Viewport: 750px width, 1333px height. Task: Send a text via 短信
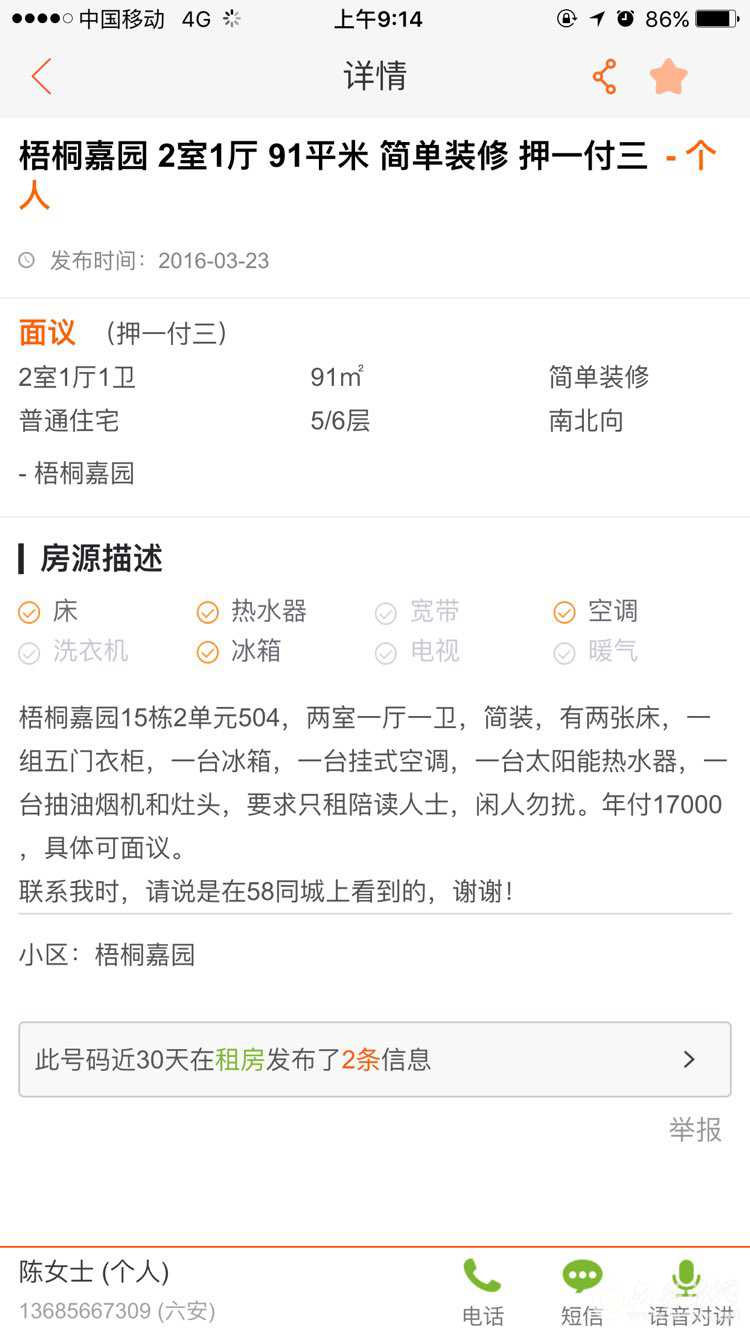coord(582,1291)
